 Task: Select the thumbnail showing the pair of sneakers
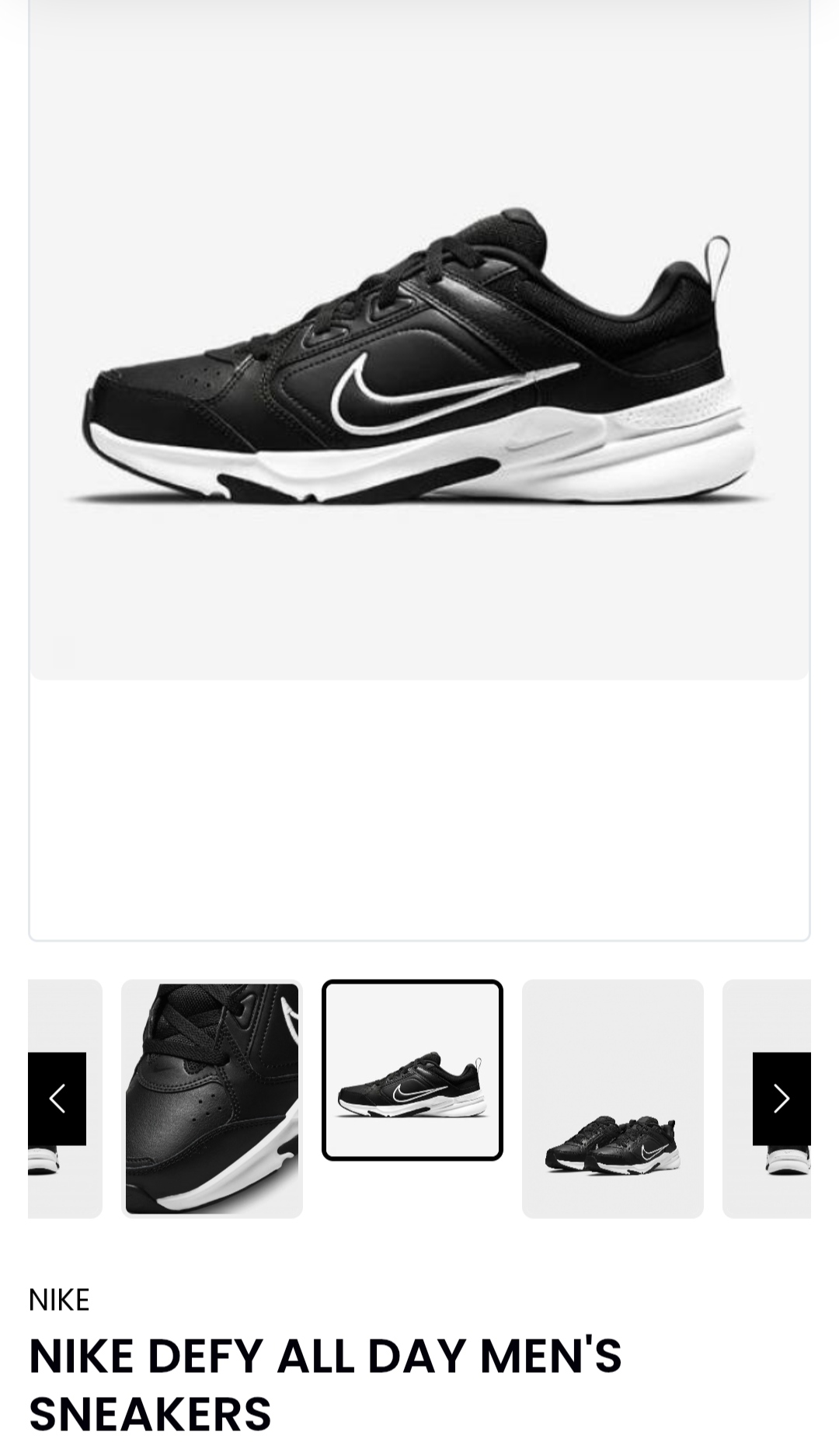point(612,1098)
